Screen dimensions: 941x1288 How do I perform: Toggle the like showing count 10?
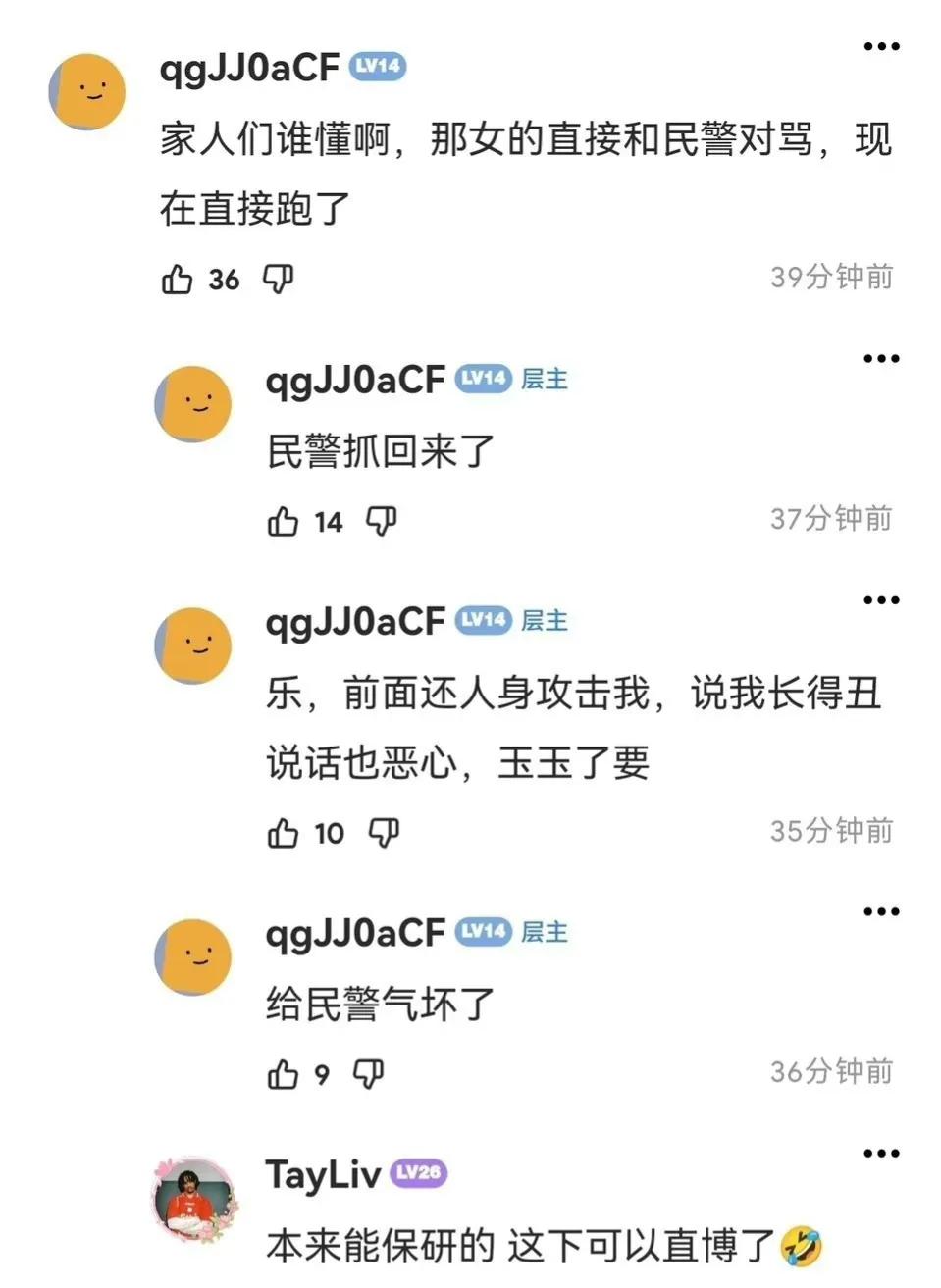click(285, 832)
